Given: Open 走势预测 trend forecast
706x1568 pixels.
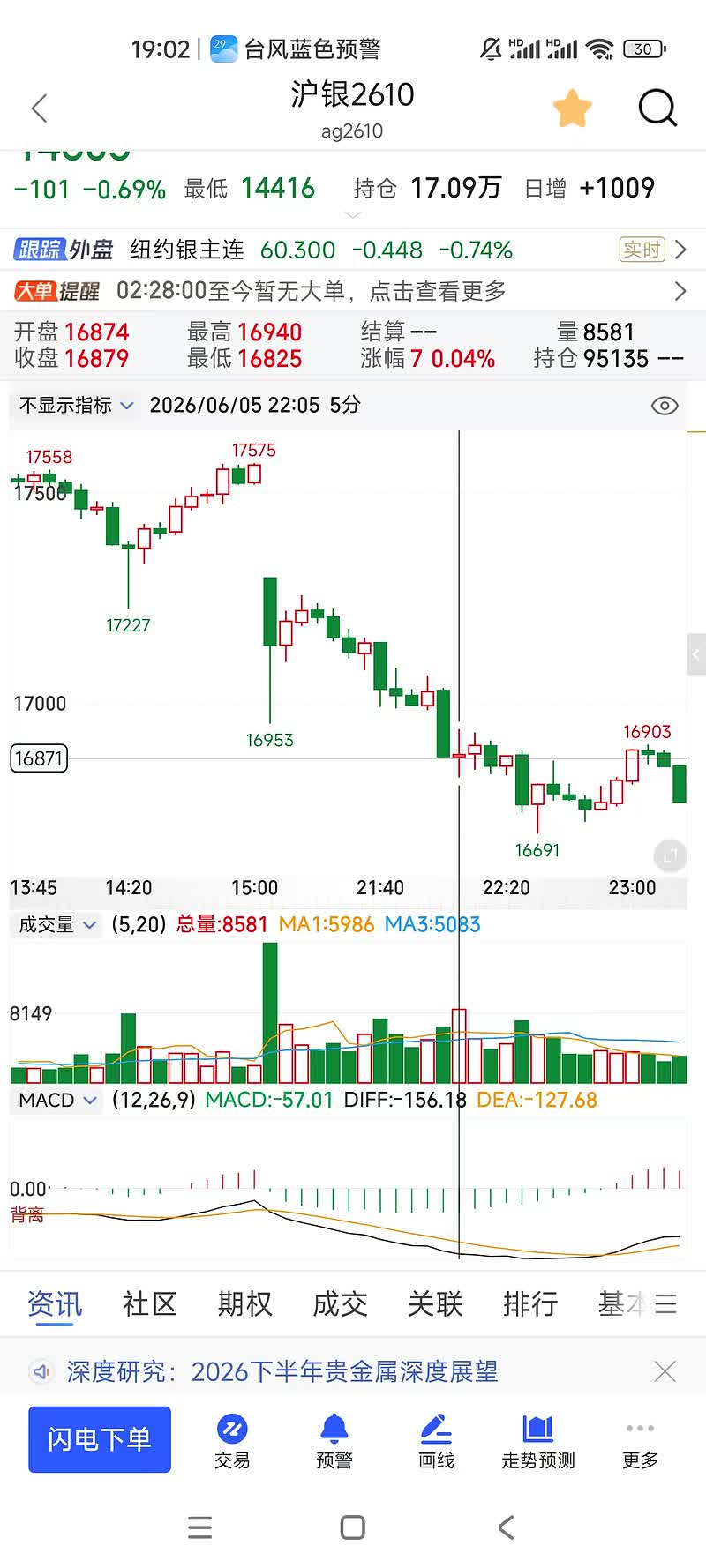Looking at the screenshot, I should [x=537, y=1442].
